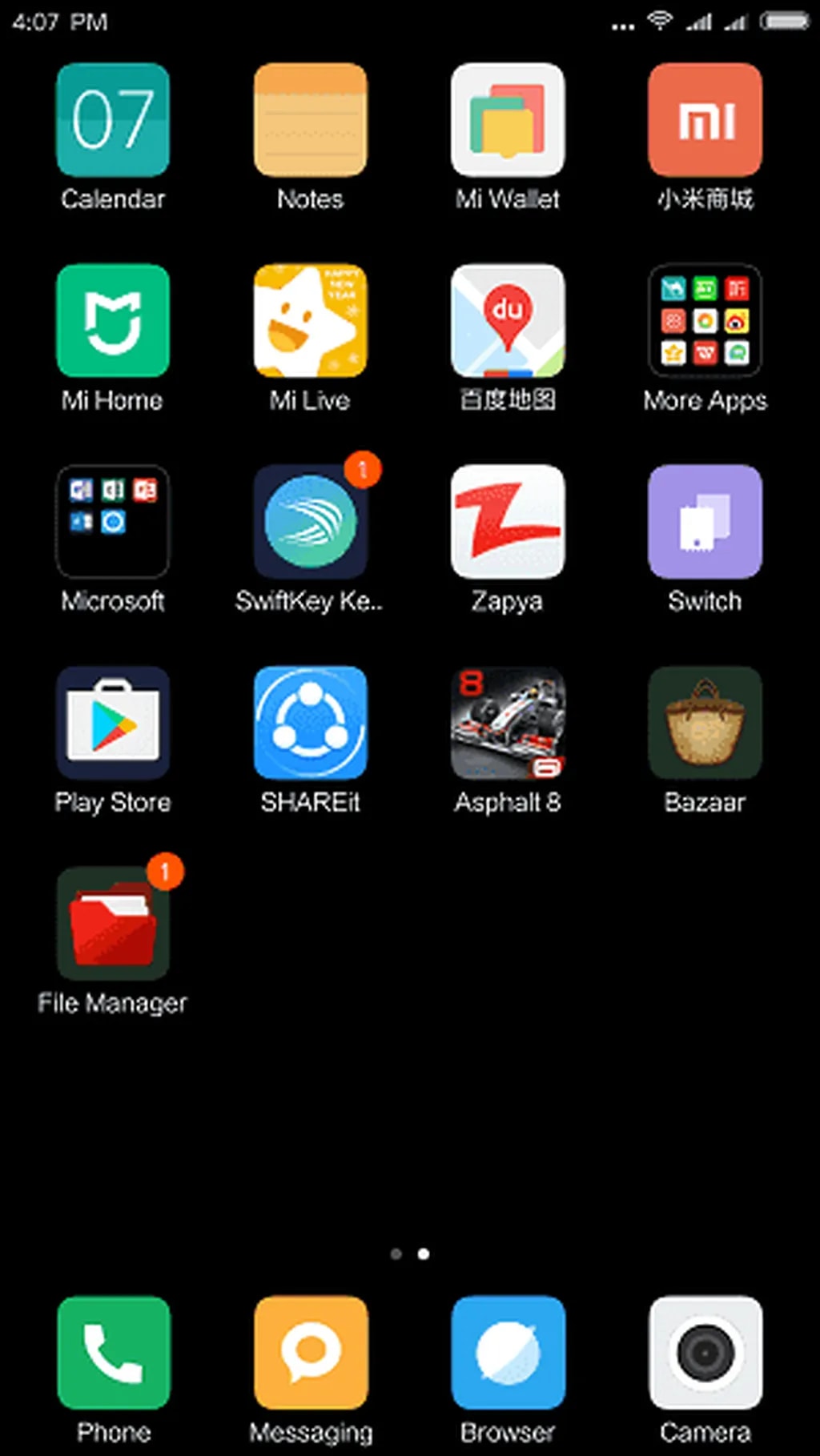Launch the Mi Home app

tap(113, 322)
